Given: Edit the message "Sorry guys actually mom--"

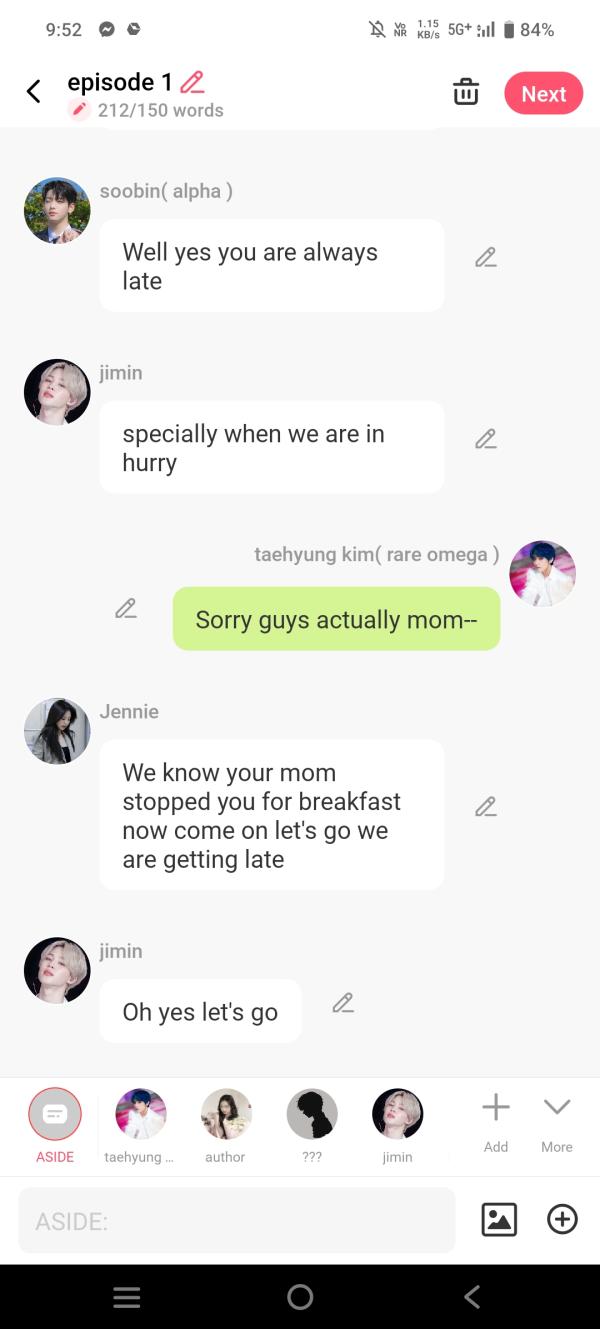Looking at the screenshot, I should (126, 608).
